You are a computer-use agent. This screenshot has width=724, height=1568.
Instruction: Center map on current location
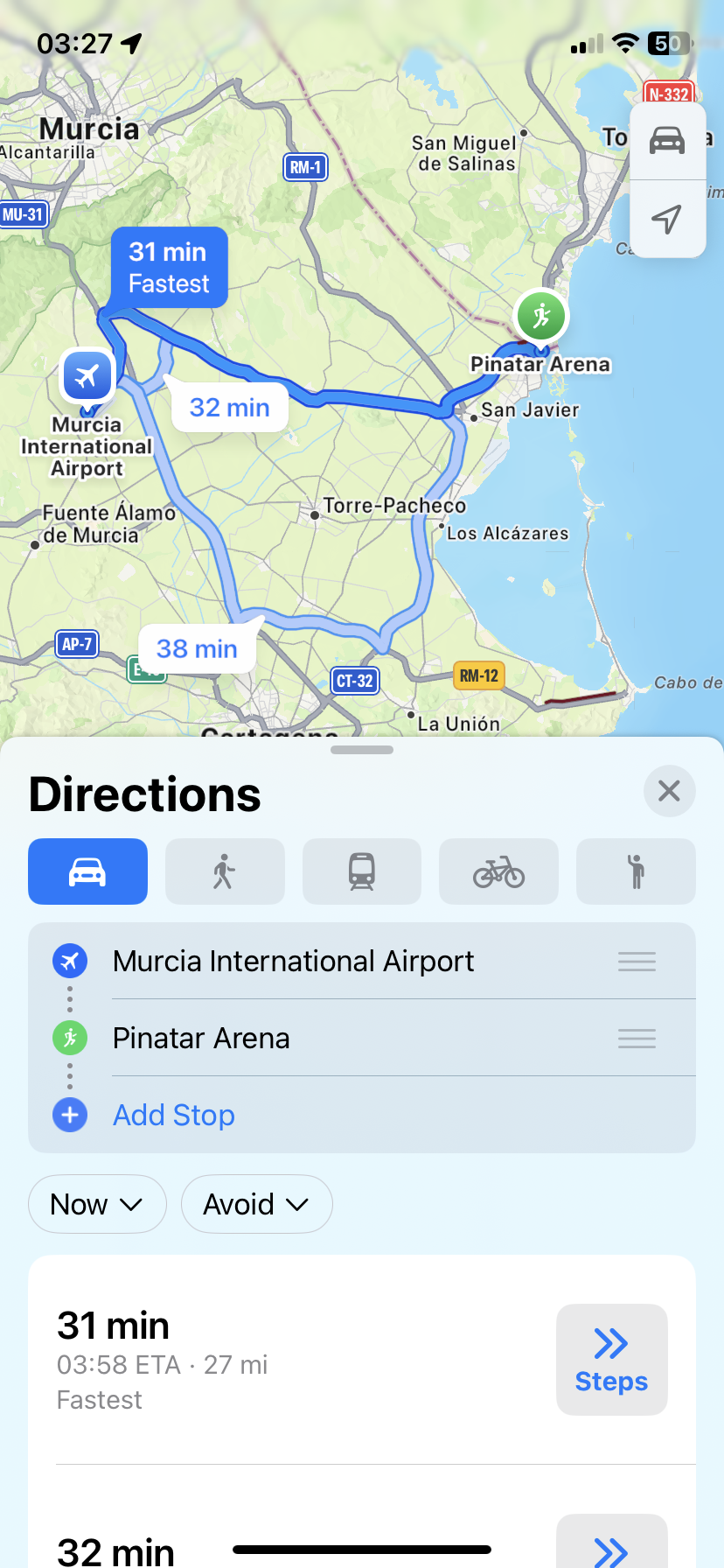[667, 219]
